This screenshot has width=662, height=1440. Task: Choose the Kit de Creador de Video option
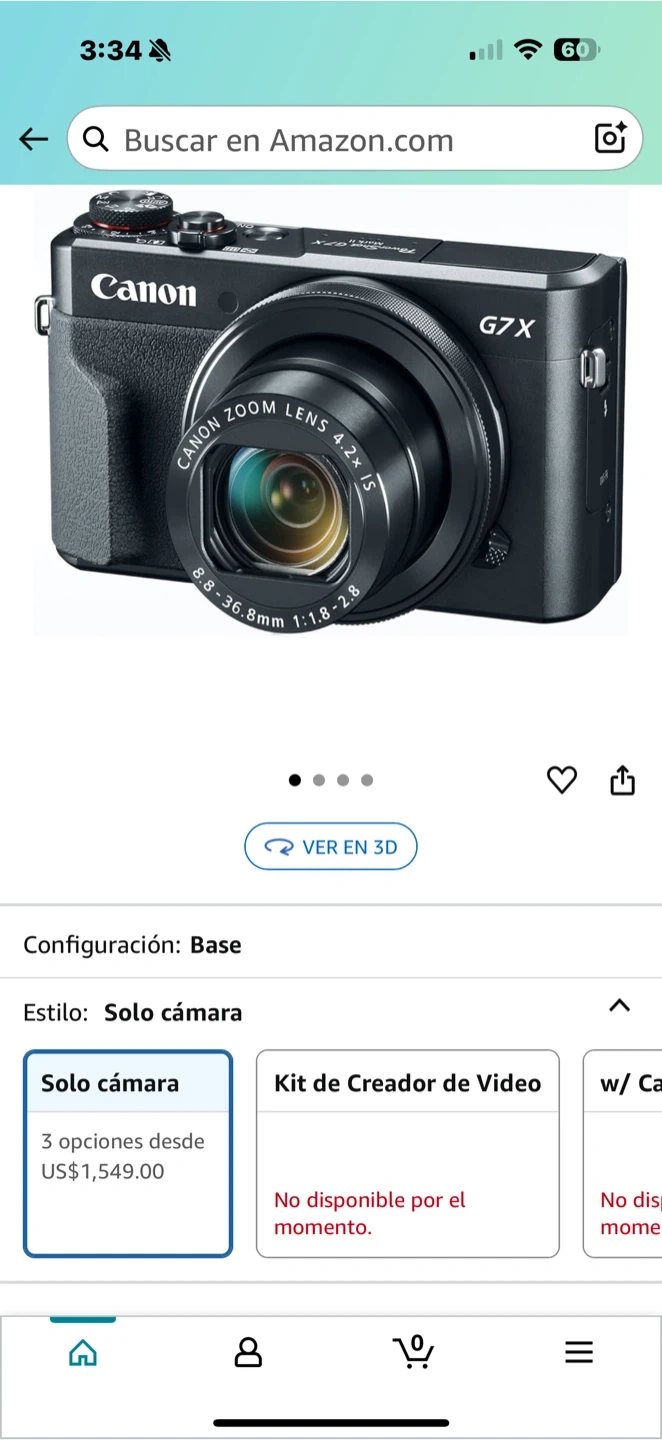pyautogui.click(x=407, y=1153)
